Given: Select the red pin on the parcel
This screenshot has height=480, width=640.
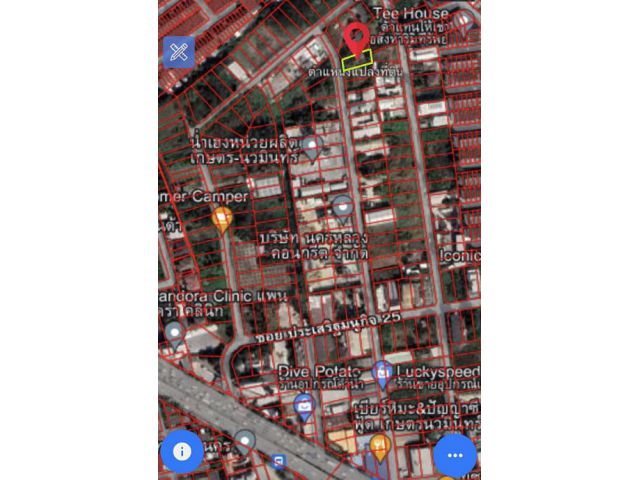Looking at the screenshot, I should (355, 40).
